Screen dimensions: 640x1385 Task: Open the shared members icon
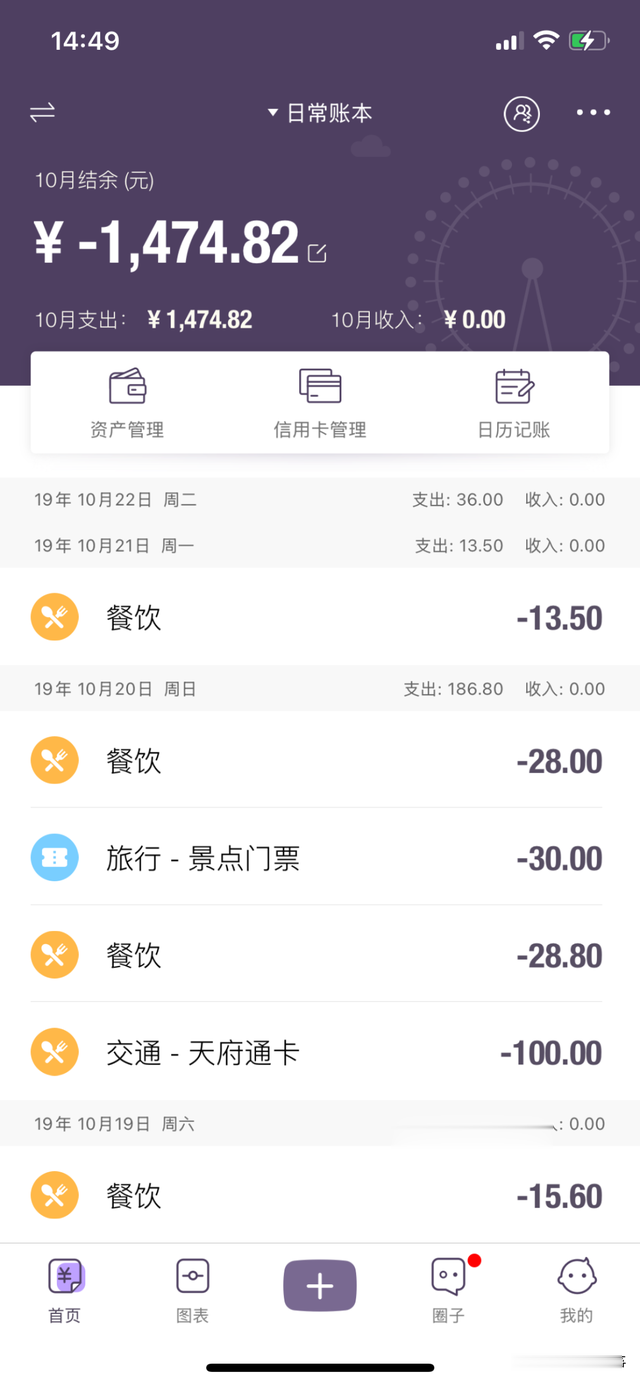[521, 114]
